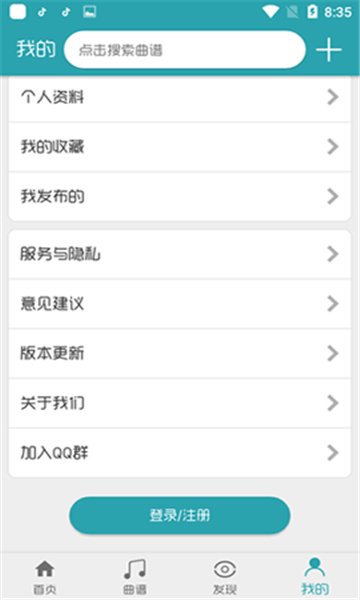The width and height of the screenshot is (360, 600).
Task: Select the 我的 tab
Action: (315, 576)
